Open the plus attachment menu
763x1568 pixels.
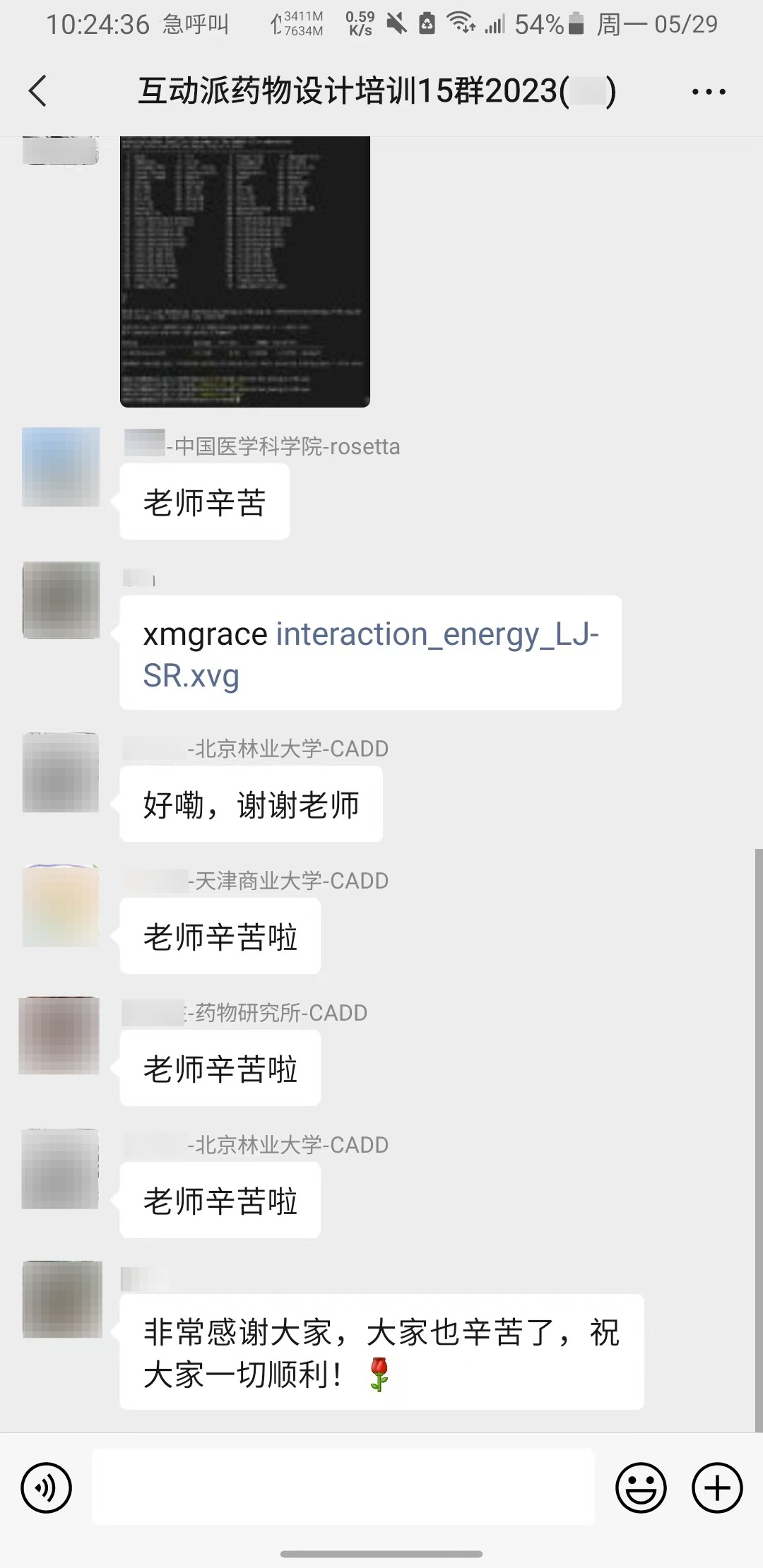[x=717, y=1488]
